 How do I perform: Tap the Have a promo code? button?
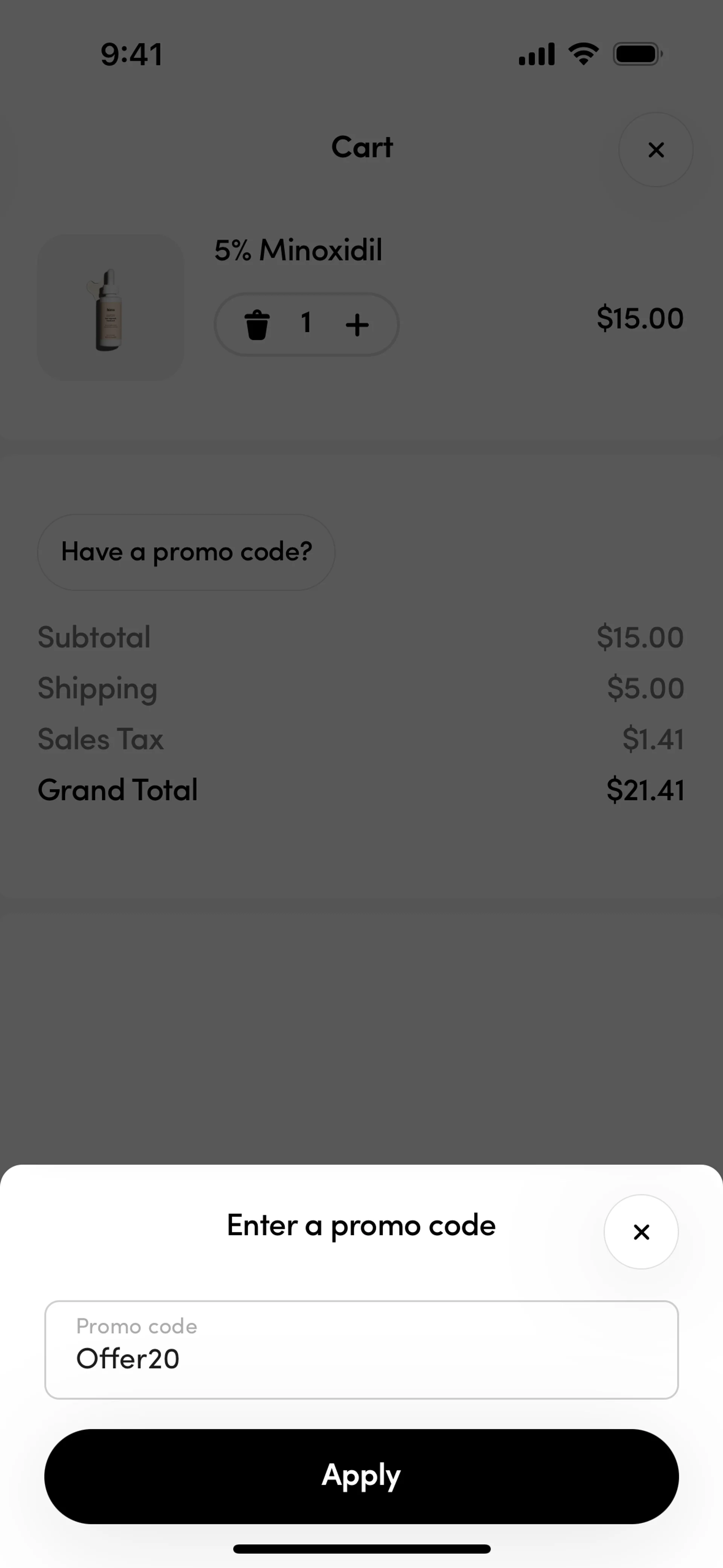point(186,552)
